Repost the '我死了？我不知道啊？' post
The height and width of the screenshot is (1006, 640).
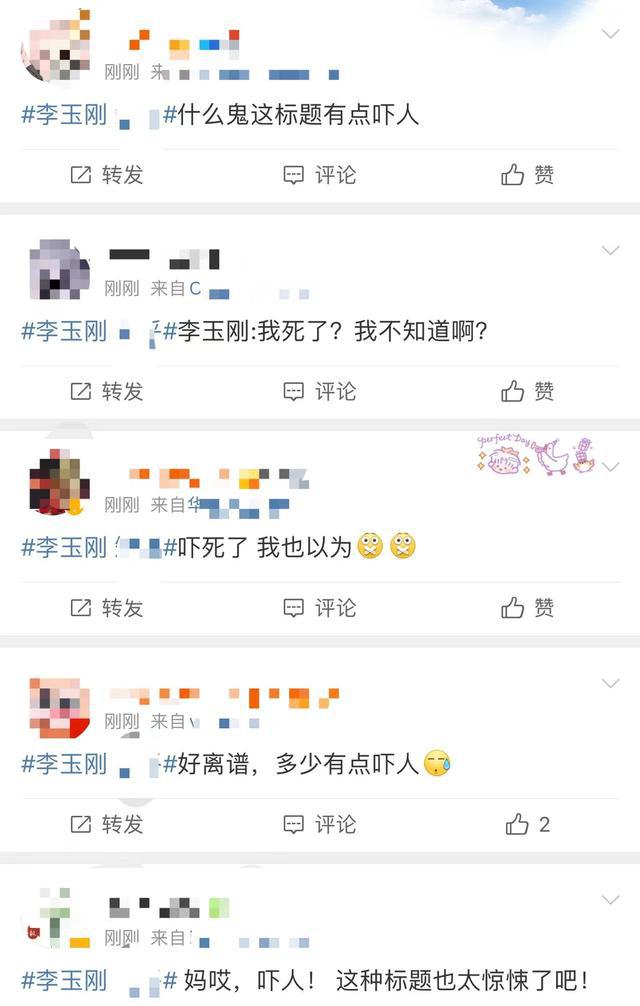pyautogui.click(x=107, y=391)
